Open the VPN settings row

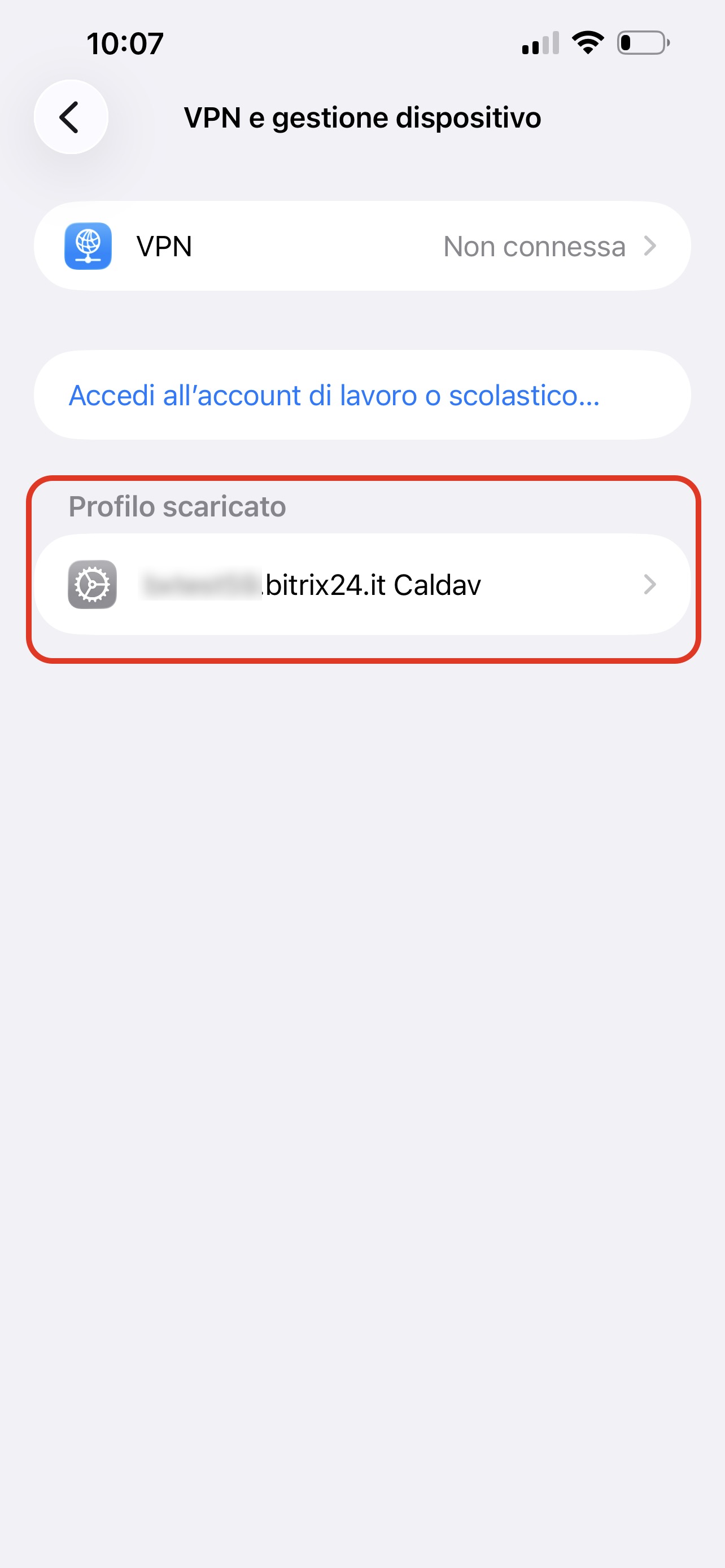(x=361, y=246)
